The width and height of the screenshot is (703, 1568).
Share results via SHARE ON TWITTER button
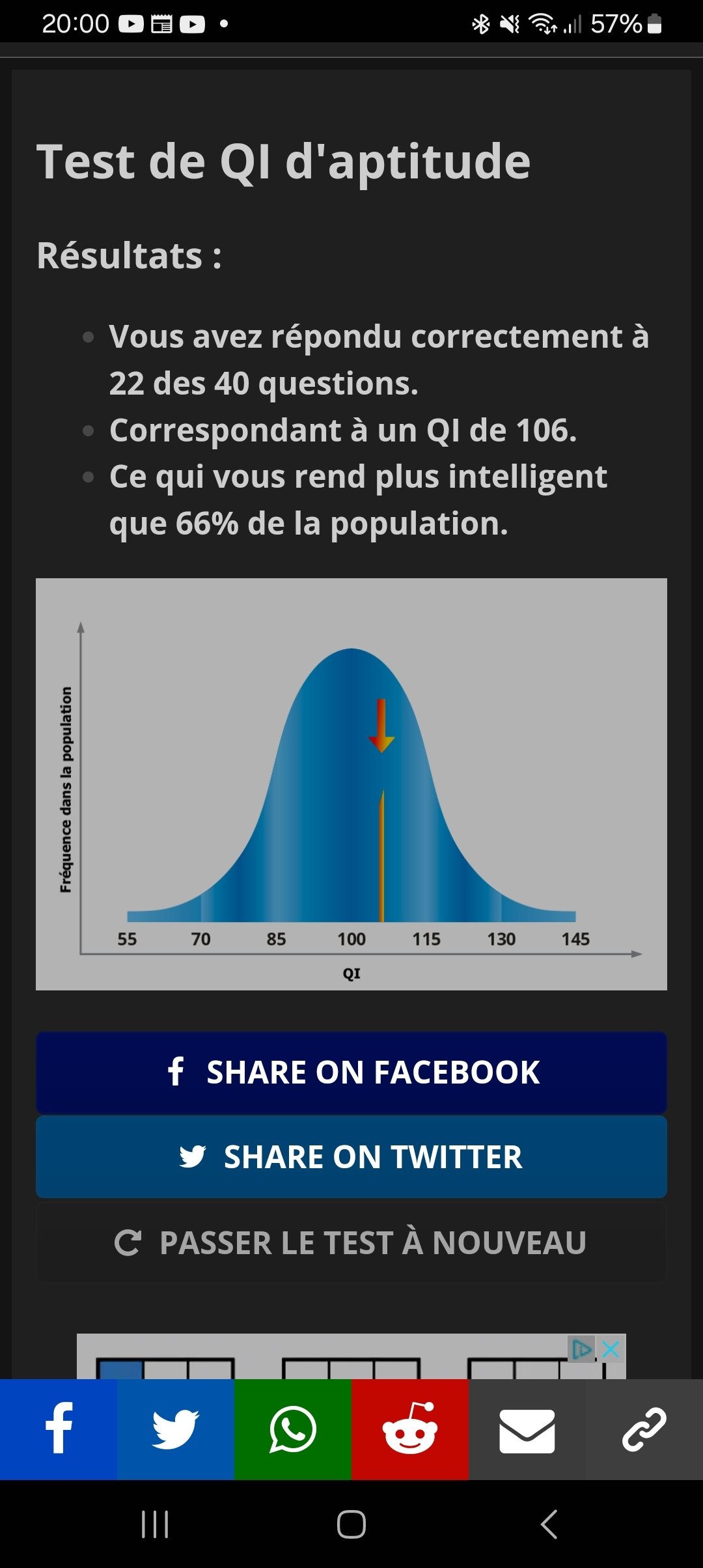coord(351,1156)
